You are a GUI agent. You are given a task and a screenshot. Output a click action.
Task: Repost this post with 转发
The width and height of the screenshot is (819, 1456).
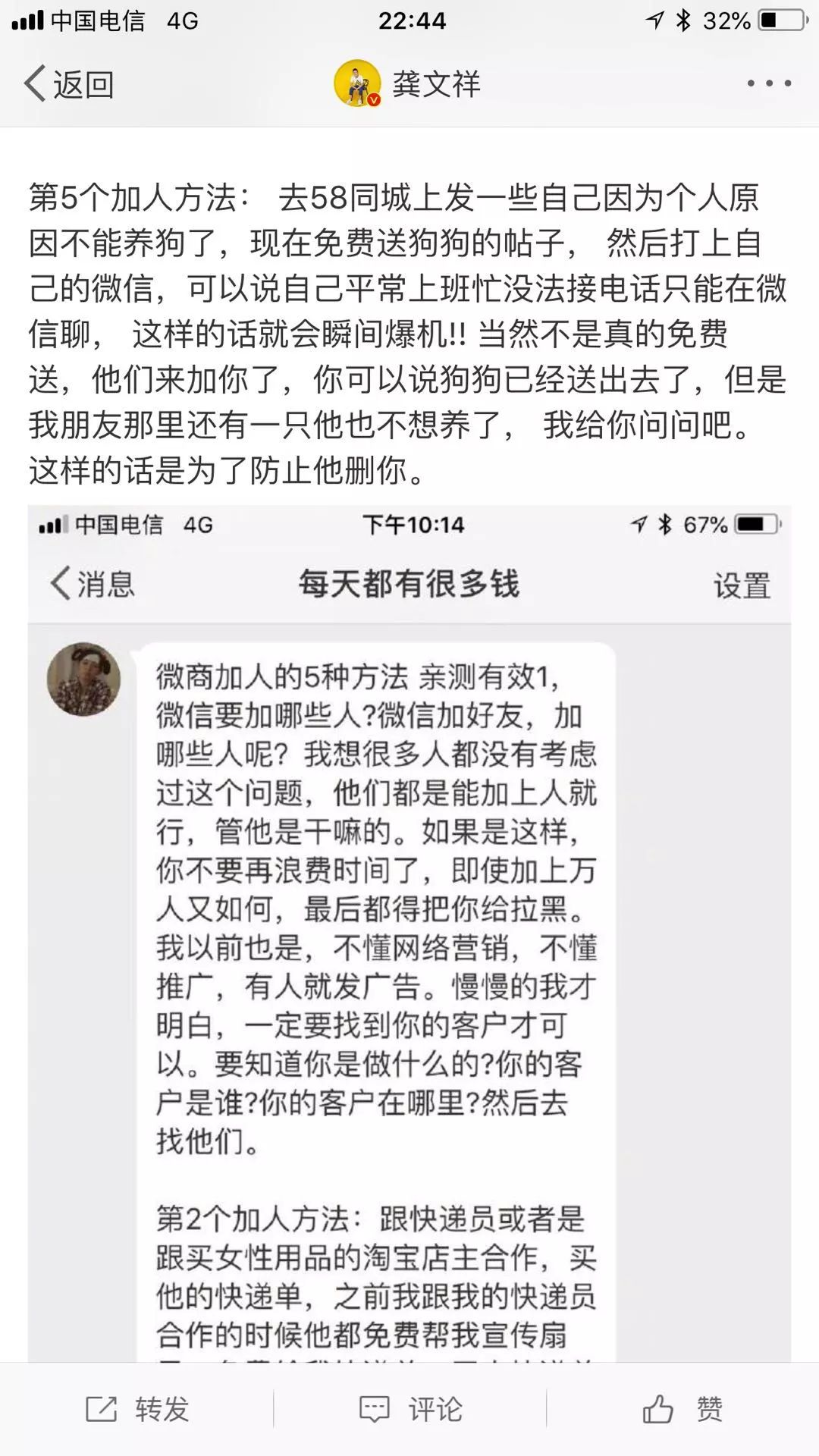tap(137, 1409)
